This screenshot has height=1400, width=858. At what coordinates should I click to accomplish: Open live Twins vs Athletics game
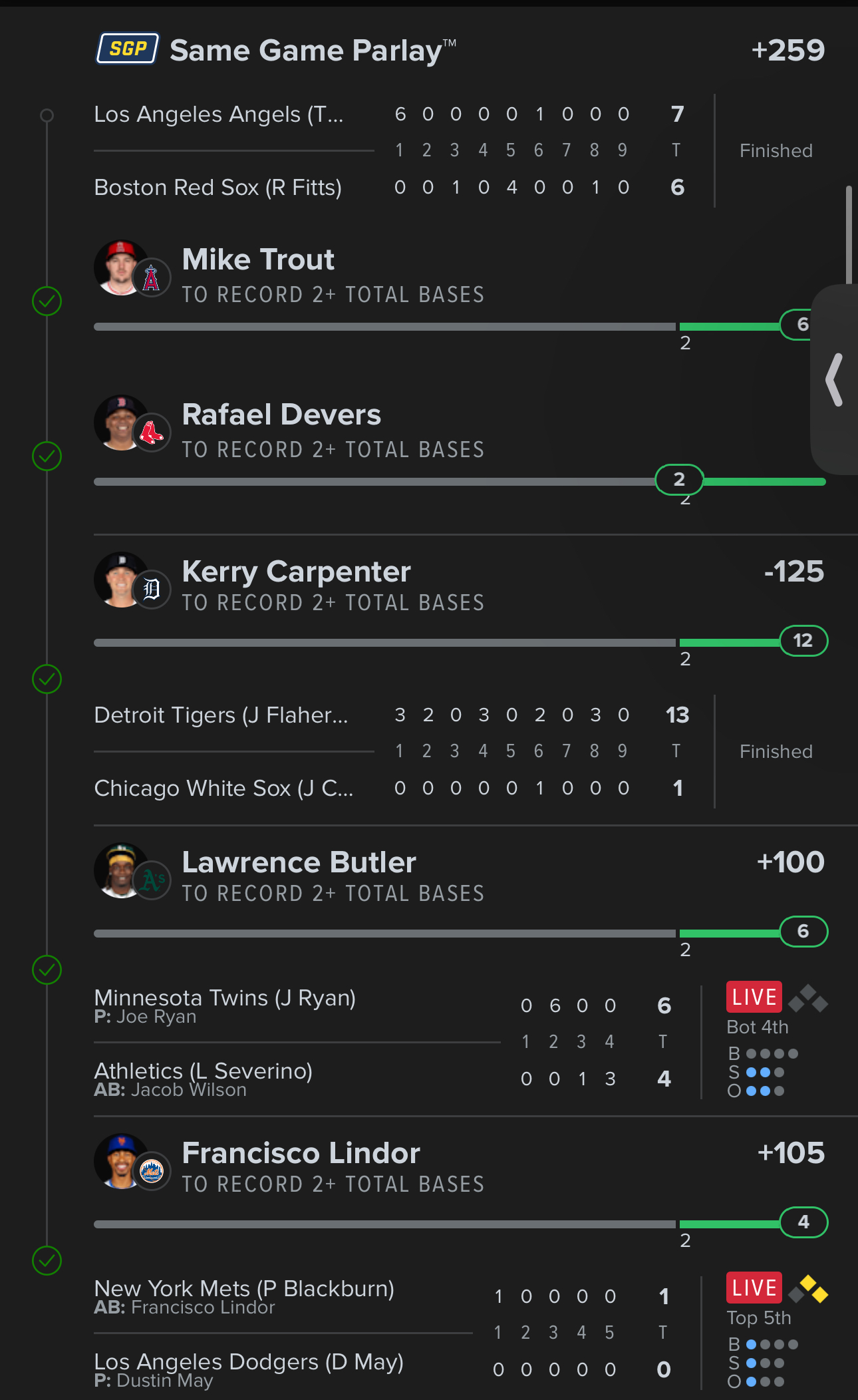click(399, 1041)
